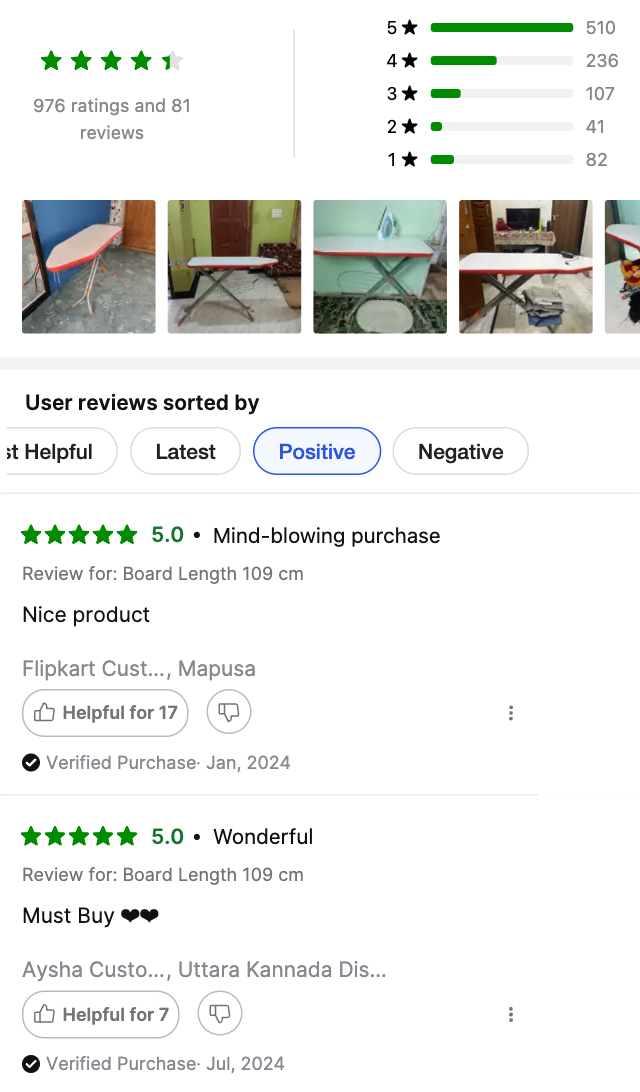
Task: Open the second customer photo thumbnail
Action: pyautogui.click(x=234, y=266)
